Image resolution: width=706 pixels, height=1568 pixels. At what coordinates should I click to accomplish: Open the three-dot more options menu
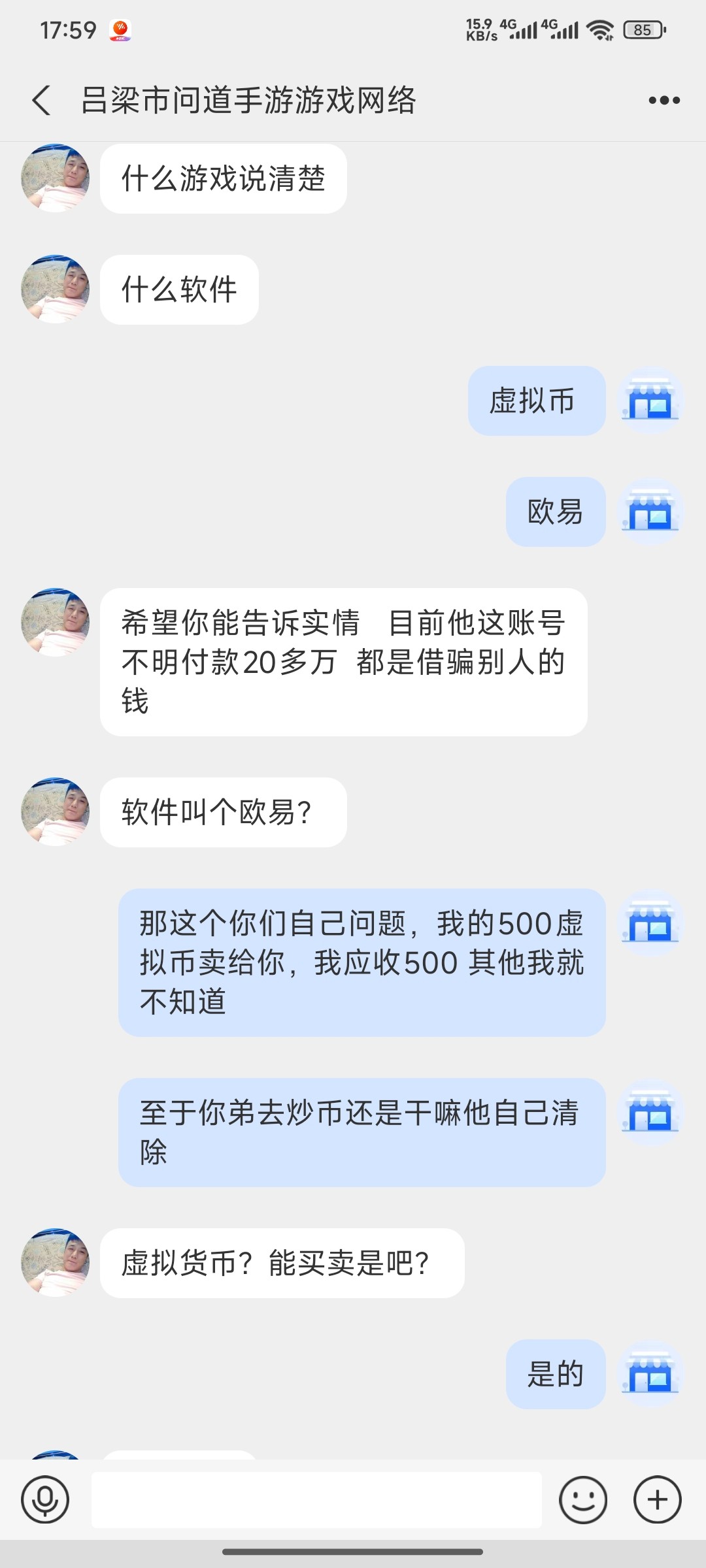[x=664, y=101]
